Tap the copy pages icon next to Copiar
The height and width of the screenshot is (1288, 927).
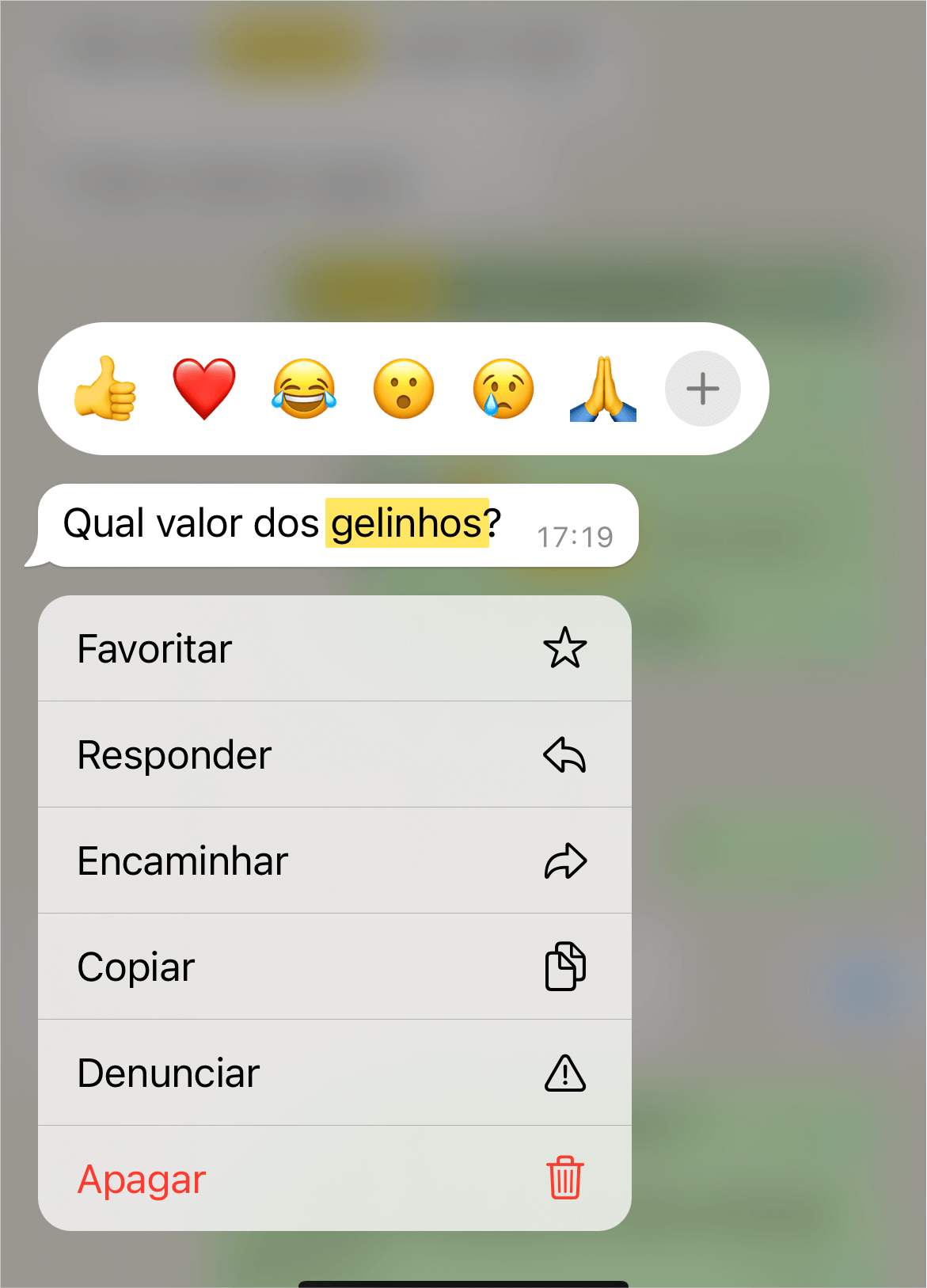[x=565, y=966]
